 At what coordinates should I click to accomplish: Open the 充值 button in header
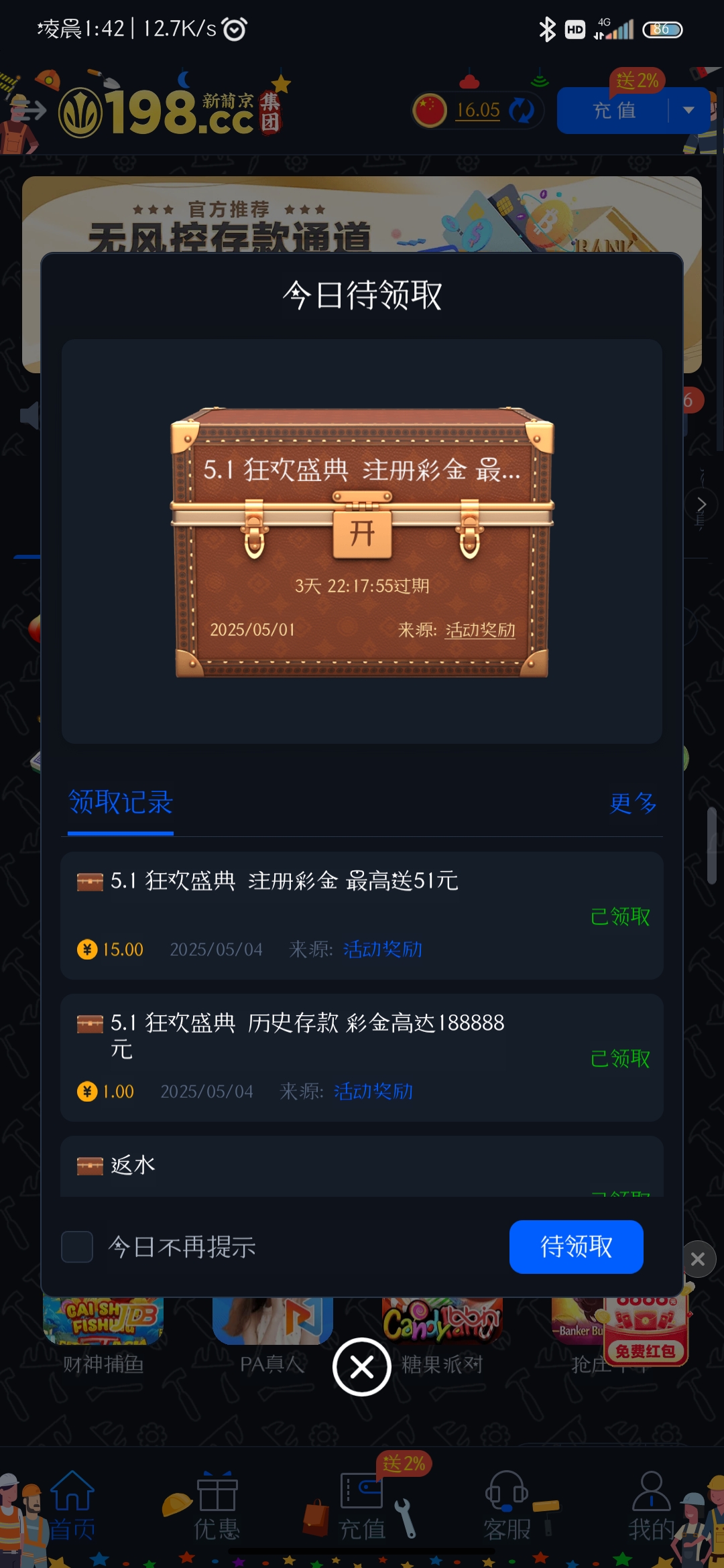[613, 111]
